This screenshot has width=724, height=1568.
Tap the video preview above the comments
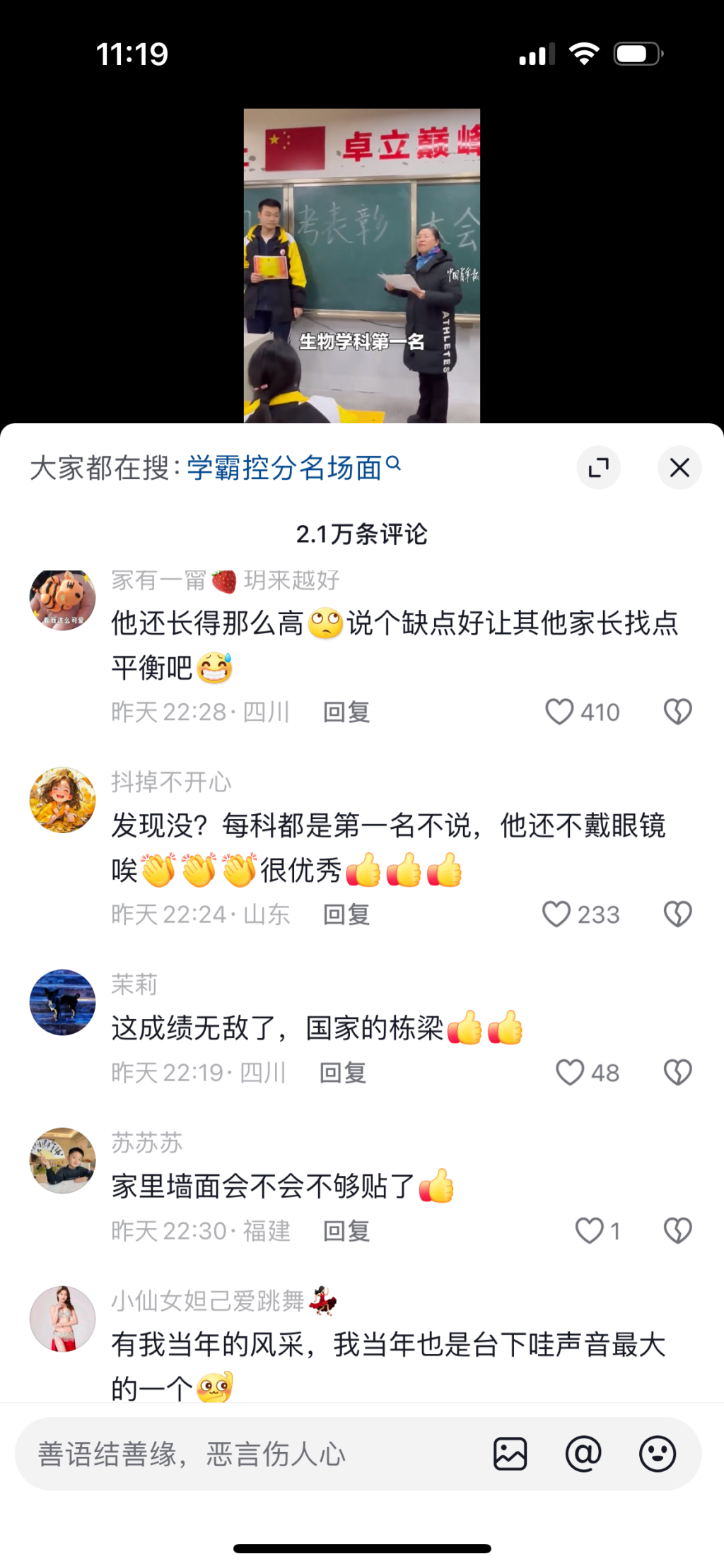coord(361,266)
